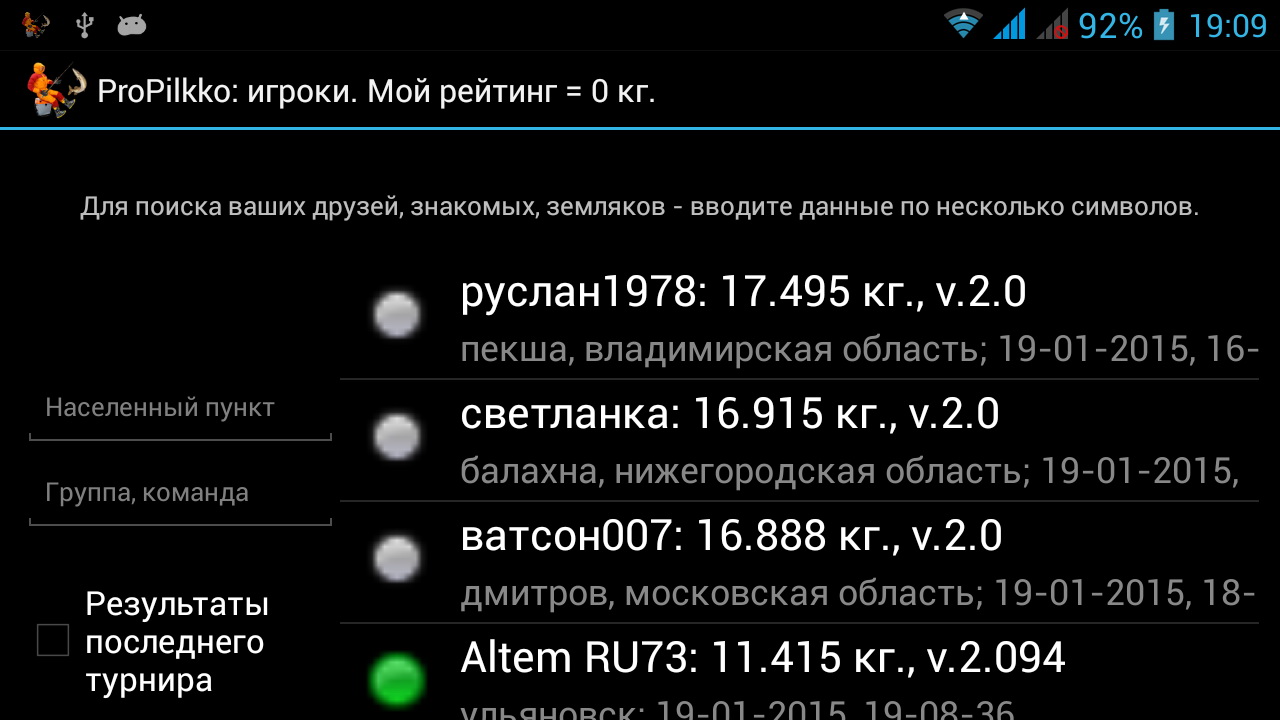Enable Результаты последнего турнира checkbox
The image size is (1280, 720).
53,640
